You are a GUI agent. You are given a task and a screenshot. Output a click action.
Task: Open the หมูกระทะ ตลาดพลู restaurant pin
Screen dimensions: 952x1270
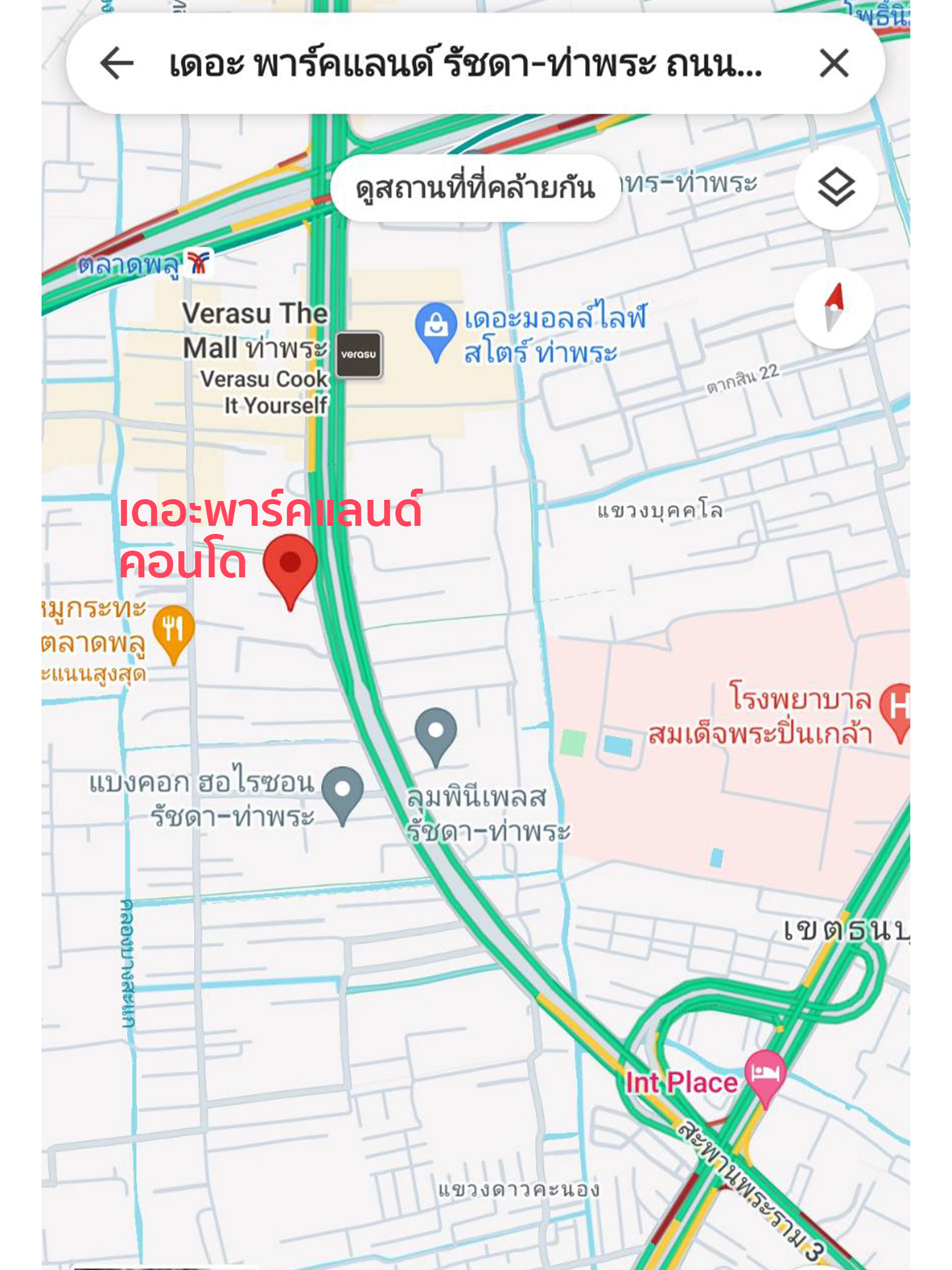[x=174, y=631]
